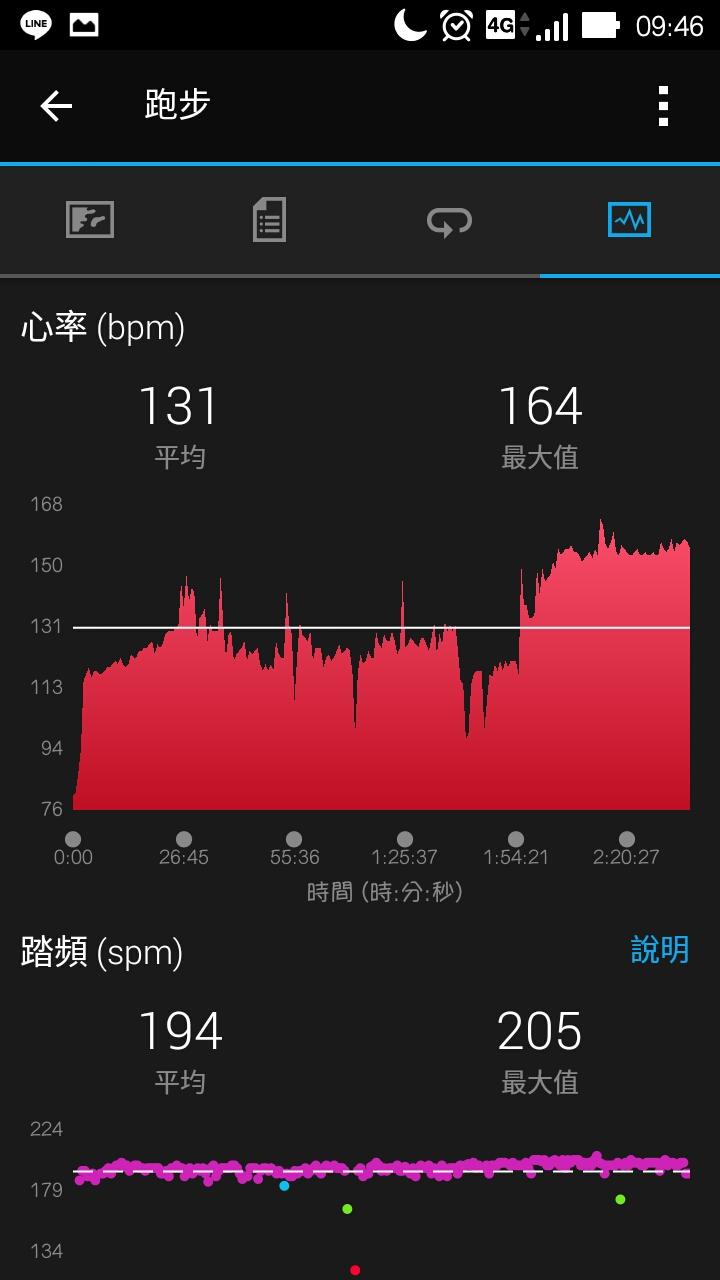Switch to the map overview tab

pyautogui.click(x=90, y=220)
